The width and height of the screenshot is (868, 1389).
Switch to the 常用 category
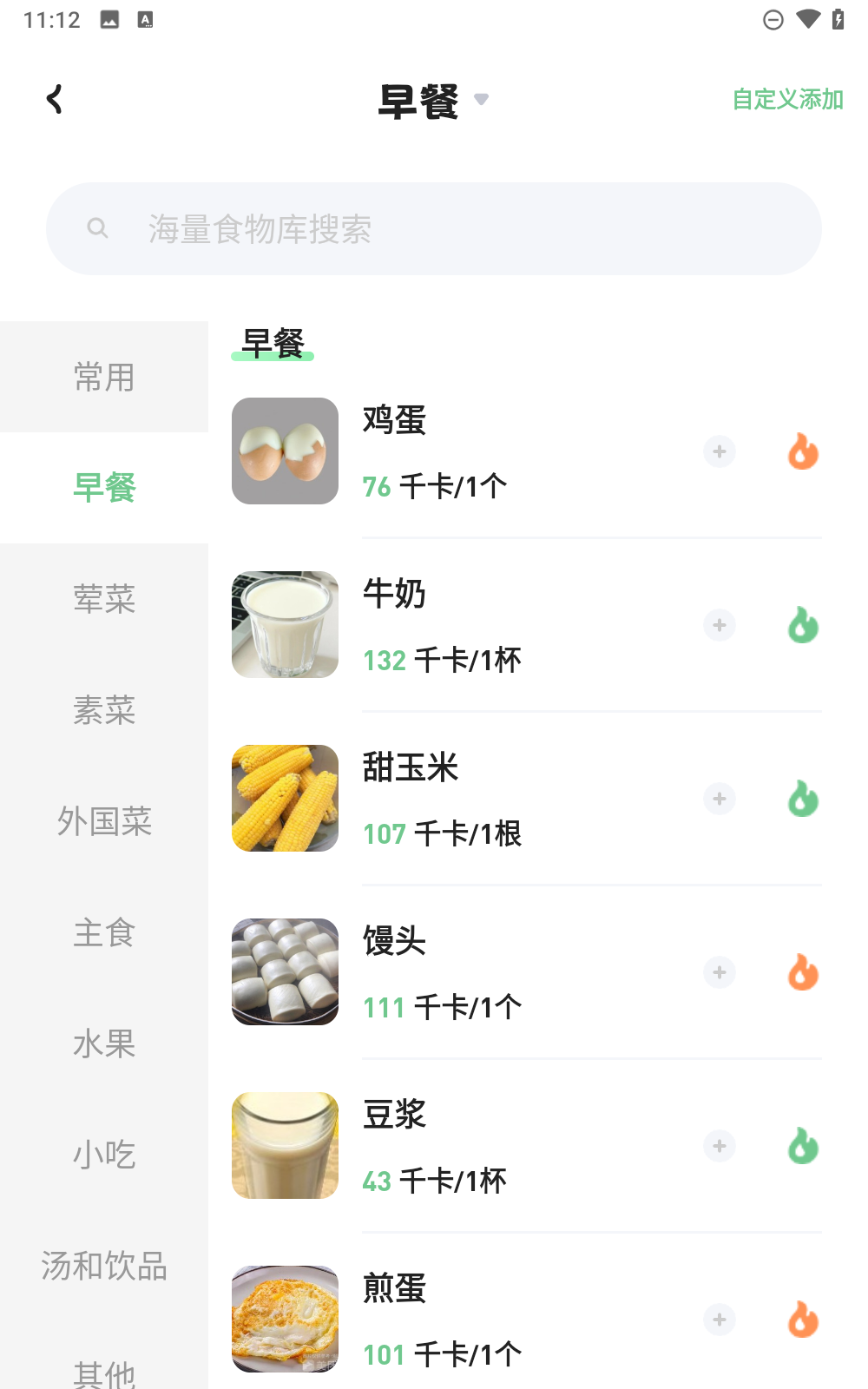tap(104, 378)
